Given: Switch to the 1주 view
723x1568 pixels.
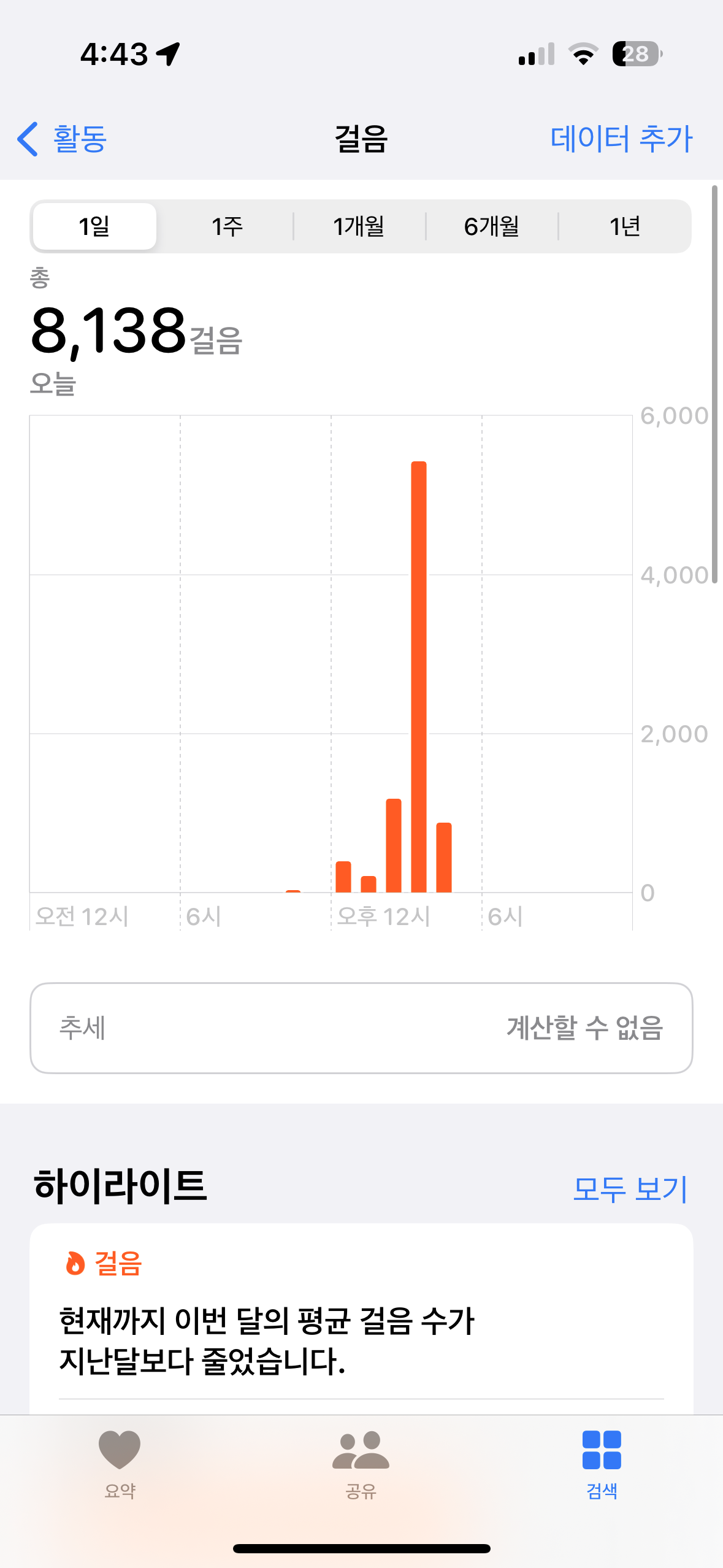Looking at the screenshot, I should 227,226.
